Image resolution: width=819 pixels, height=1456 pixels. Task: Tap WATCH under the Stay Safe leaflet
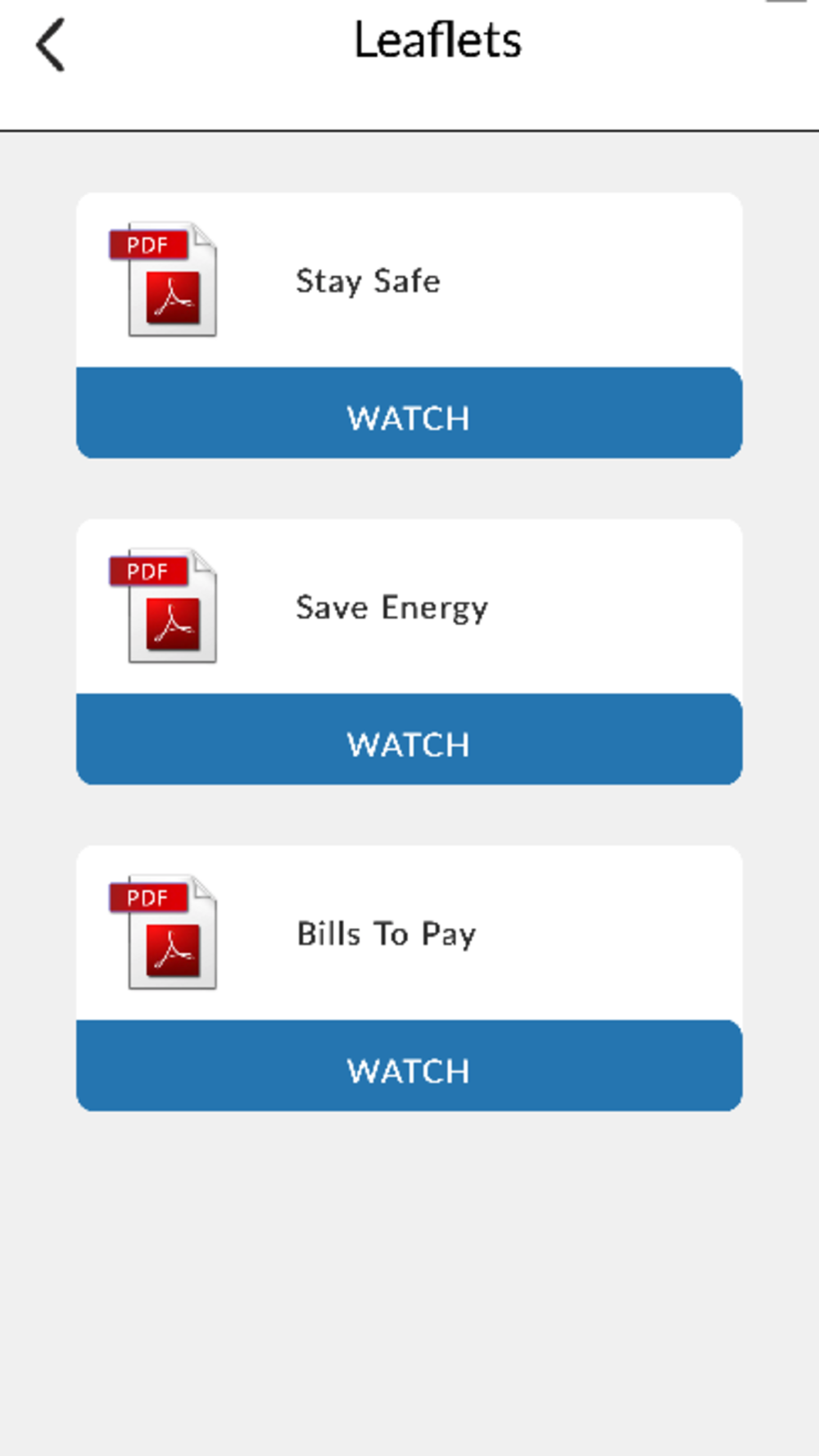click(x=409, y=413)
